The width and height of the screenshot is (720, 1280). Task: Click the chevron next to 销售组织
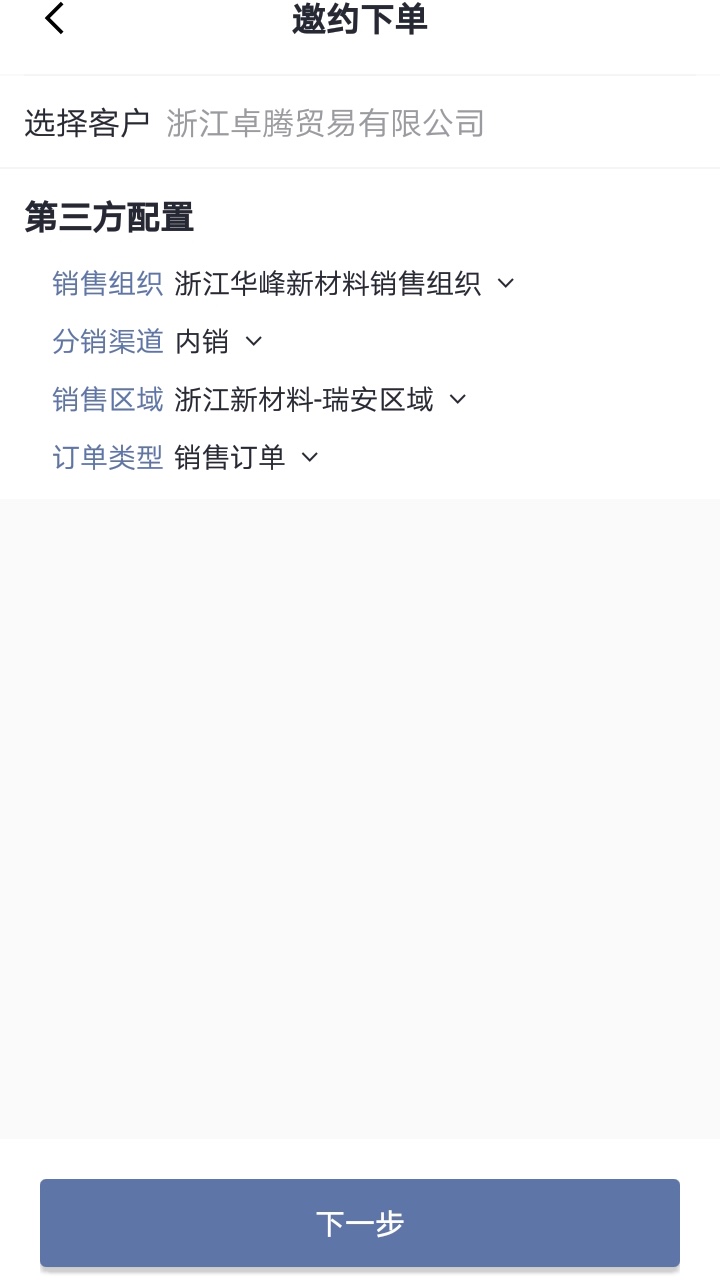pos(505,284)
